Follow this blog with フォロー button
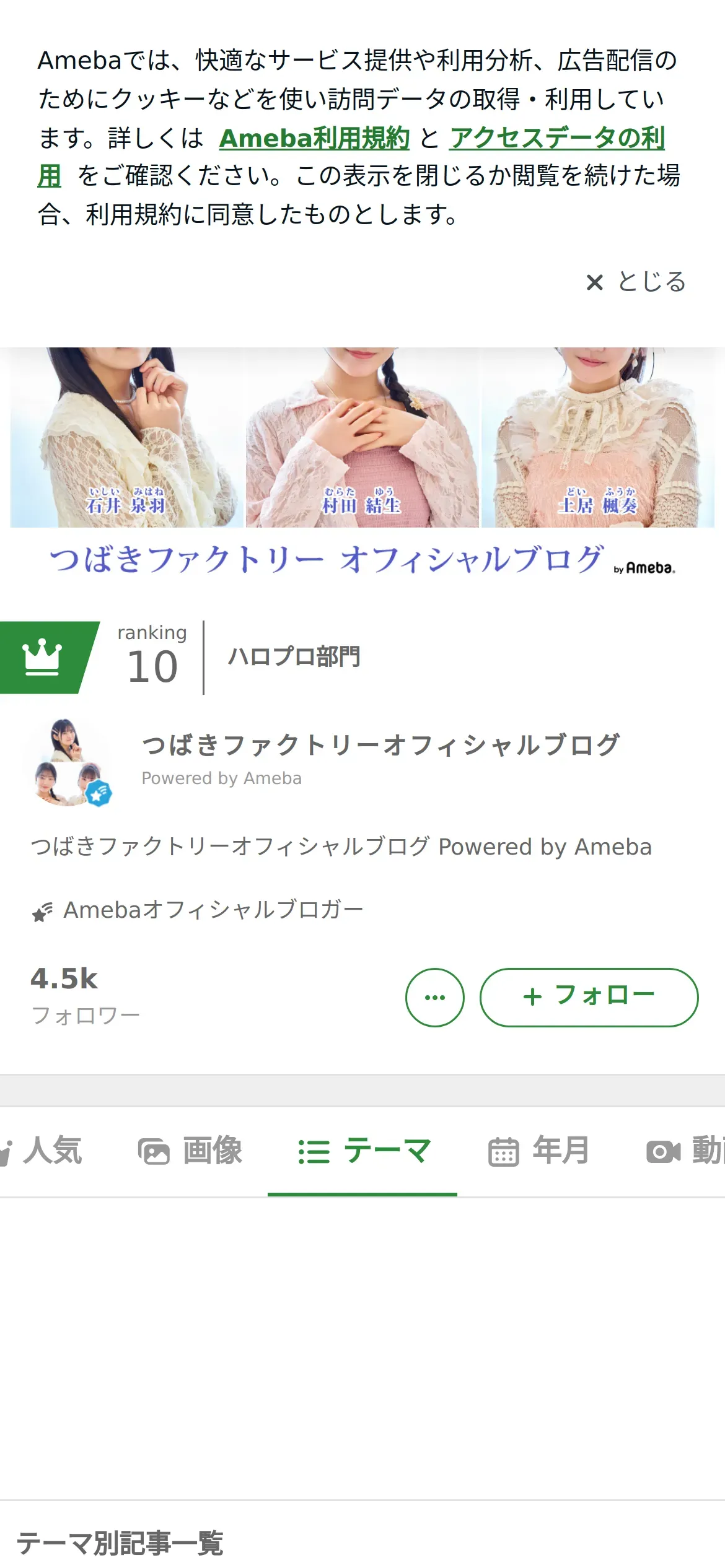 coord(589,997)
